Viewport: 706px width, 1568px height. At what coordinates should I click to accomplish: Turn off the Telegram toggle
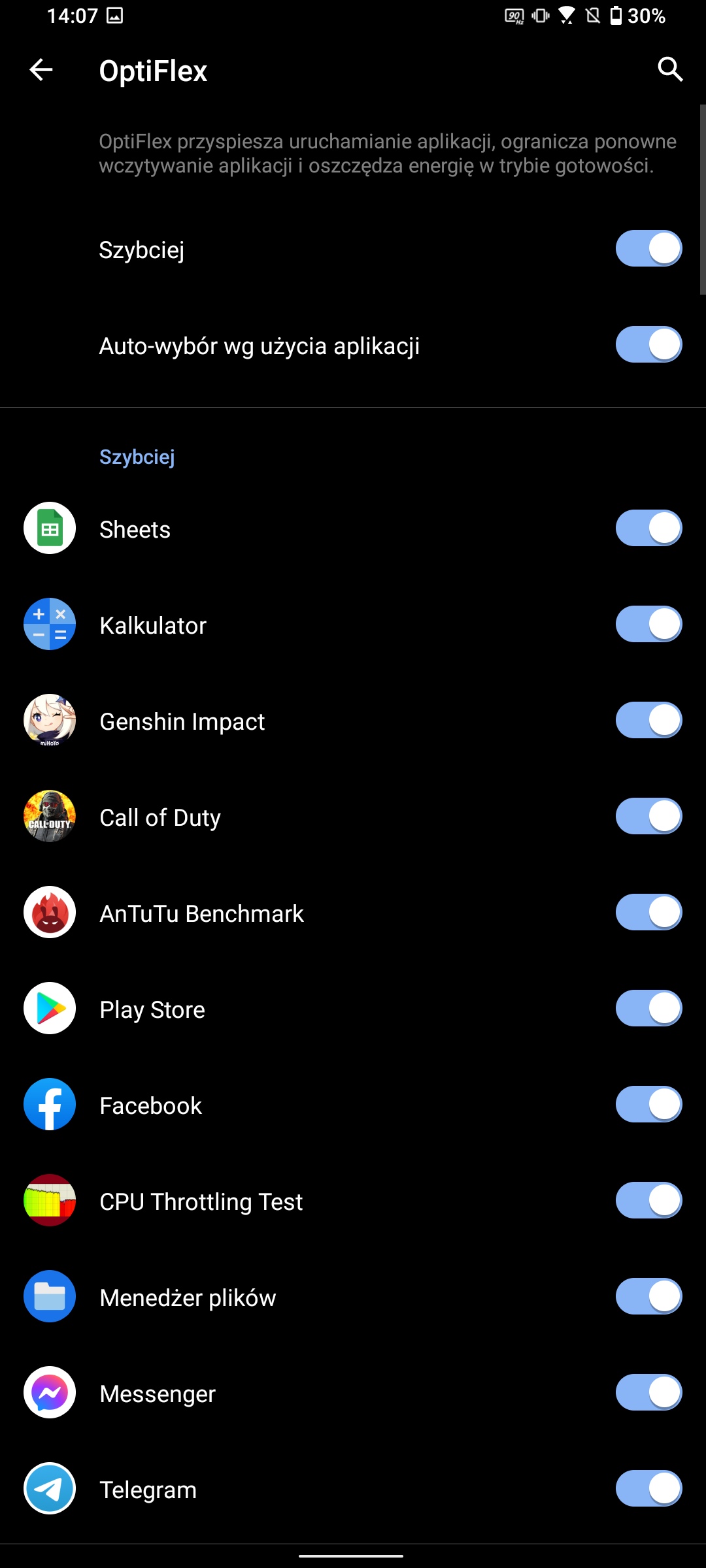click(x=648, y=1489)
